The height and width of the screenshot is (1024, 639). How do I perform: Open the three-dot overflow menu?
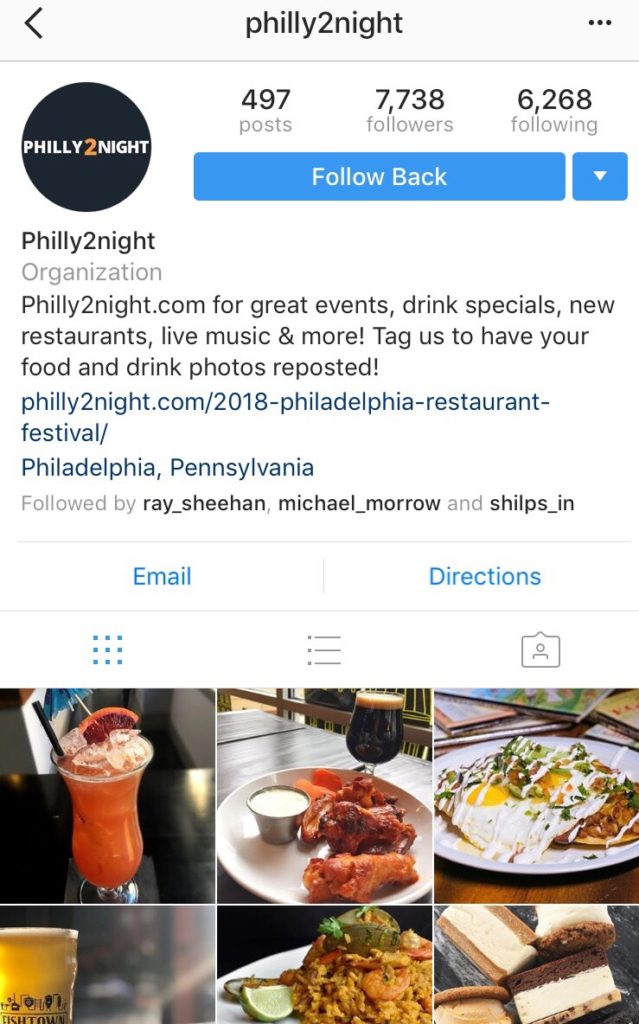point(599,23)
